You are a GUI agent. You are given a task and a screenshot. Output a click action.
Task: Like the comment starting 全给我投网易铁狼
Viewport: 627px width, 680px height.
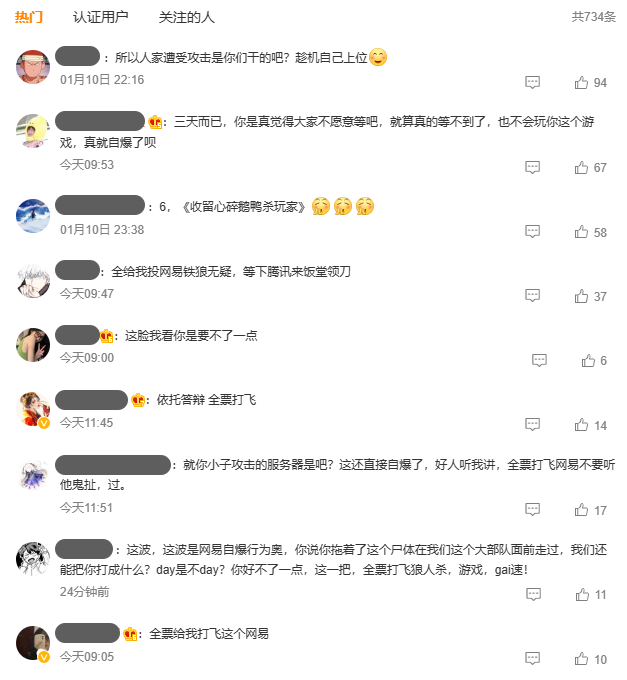581,296
